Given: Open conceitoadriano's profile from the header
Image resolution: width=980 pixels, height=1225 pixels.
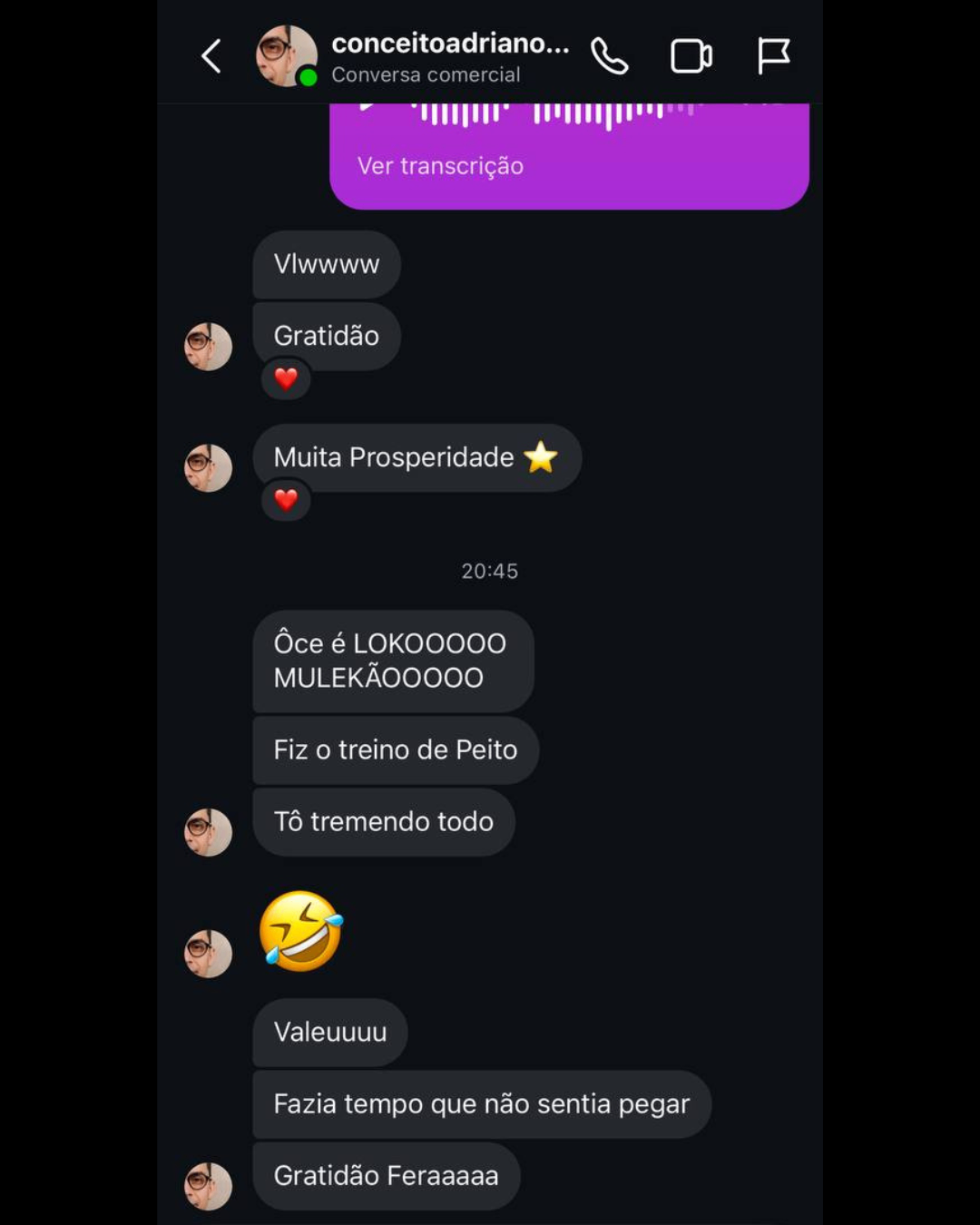Looking at the screenshot, I should tap(449, 56).
